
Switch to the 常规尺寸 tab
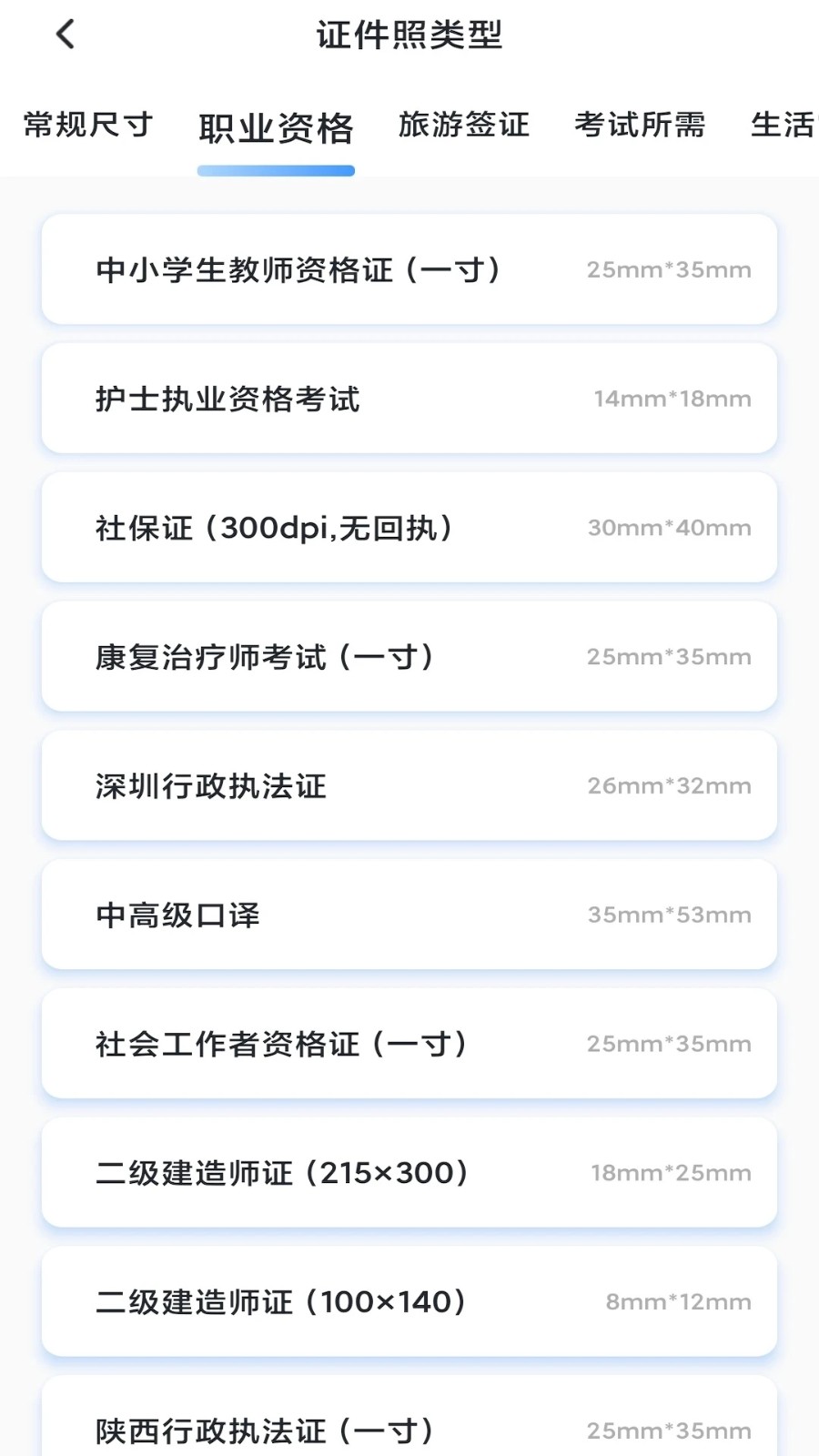pyautogui.click(x=88, y=125)
